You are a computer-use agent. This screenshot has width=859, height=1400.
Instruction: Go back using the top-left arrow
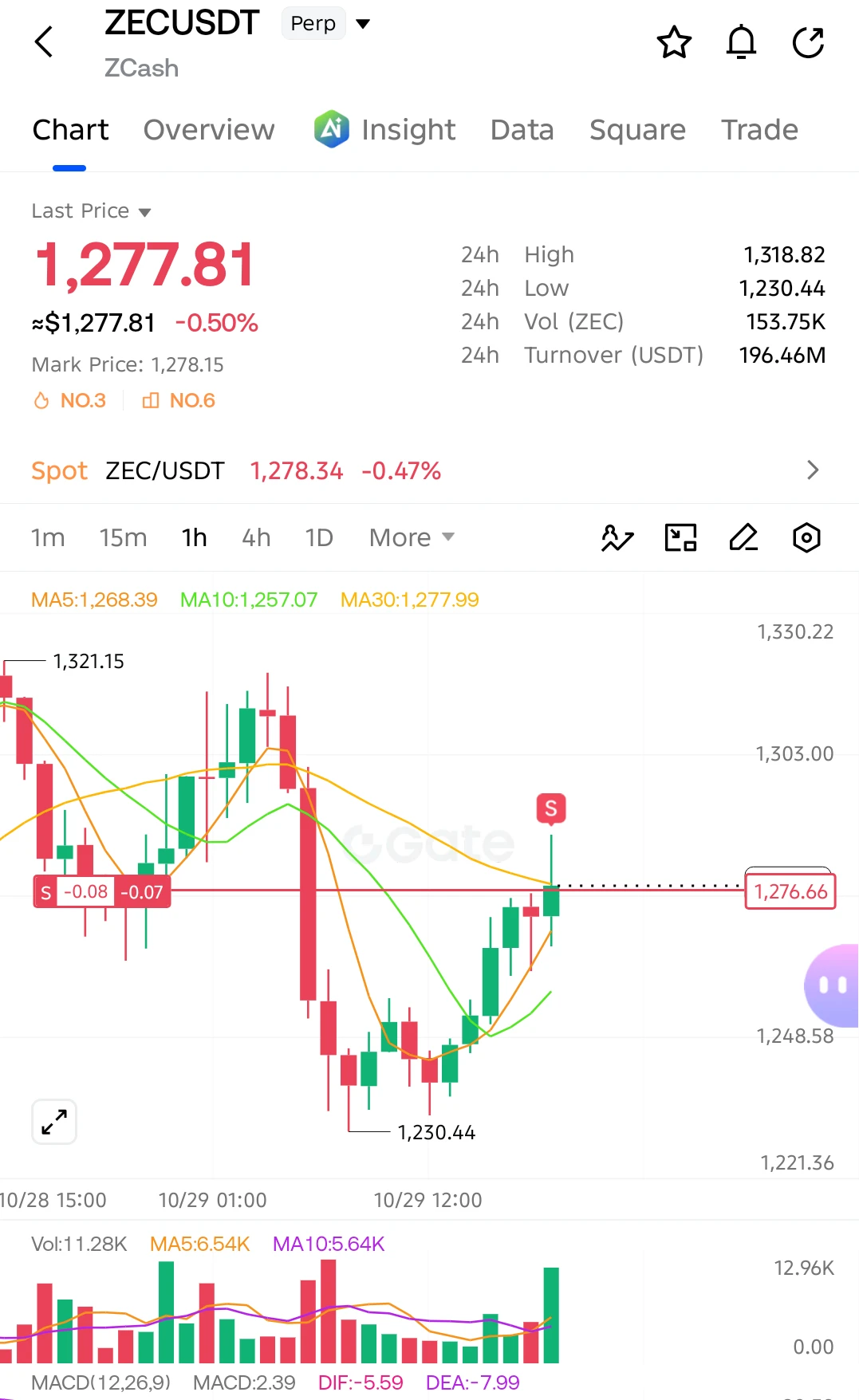pos(44,41)
